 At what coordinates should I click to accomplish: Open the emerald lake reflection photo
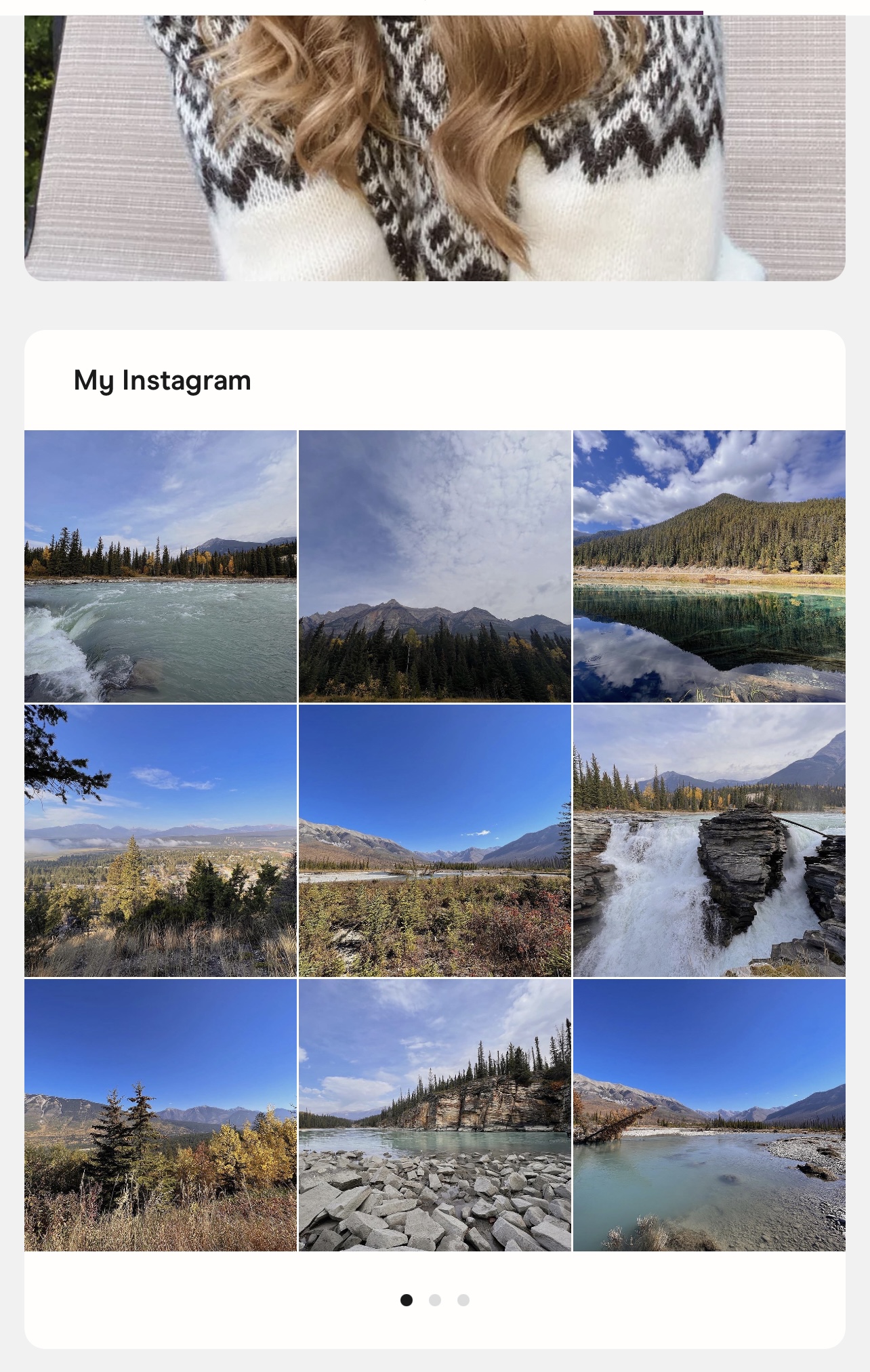tap(709, 566)
